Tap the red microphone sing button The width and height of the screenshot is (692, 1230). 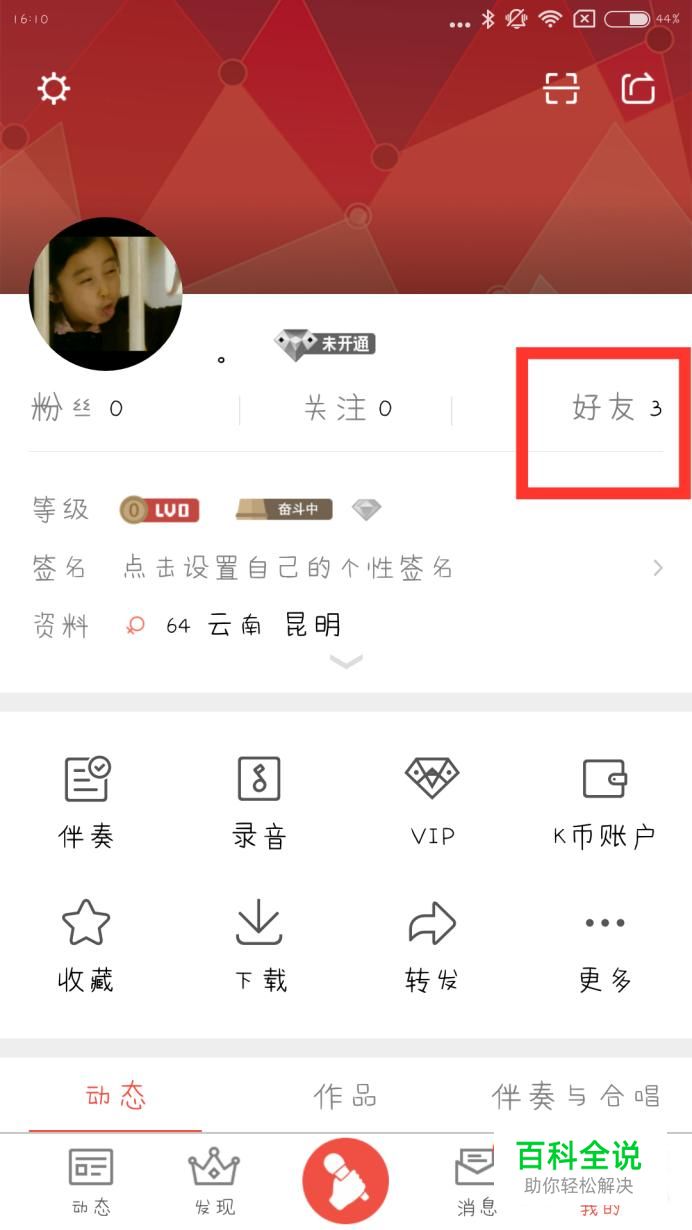(345, 1180)
